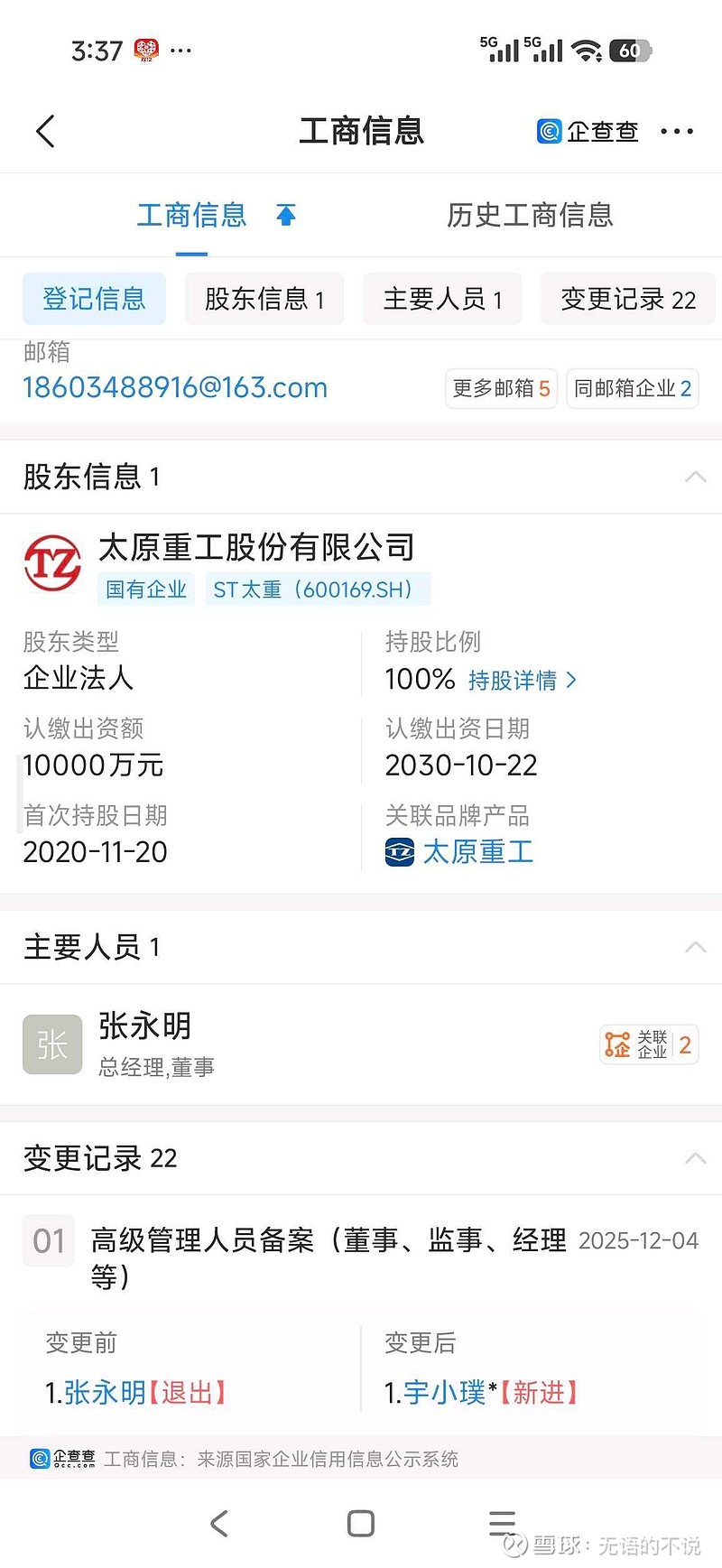Screen dimensions: 722x1568
Task: Select the 登记信息 filter pill
Action: coord(94,298)
